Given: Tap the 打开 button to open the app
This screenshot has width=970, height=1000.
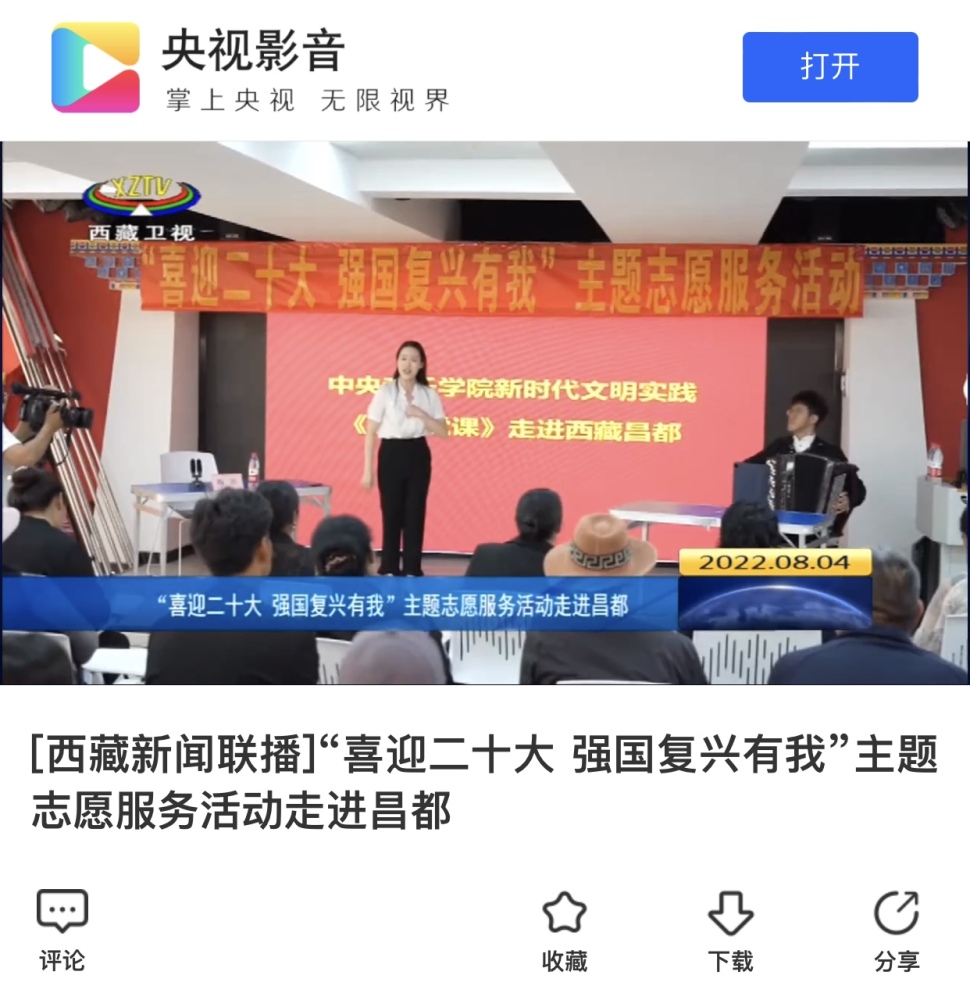Looking at the screenshot, I should pyautogui.click(x=829, y=67).
